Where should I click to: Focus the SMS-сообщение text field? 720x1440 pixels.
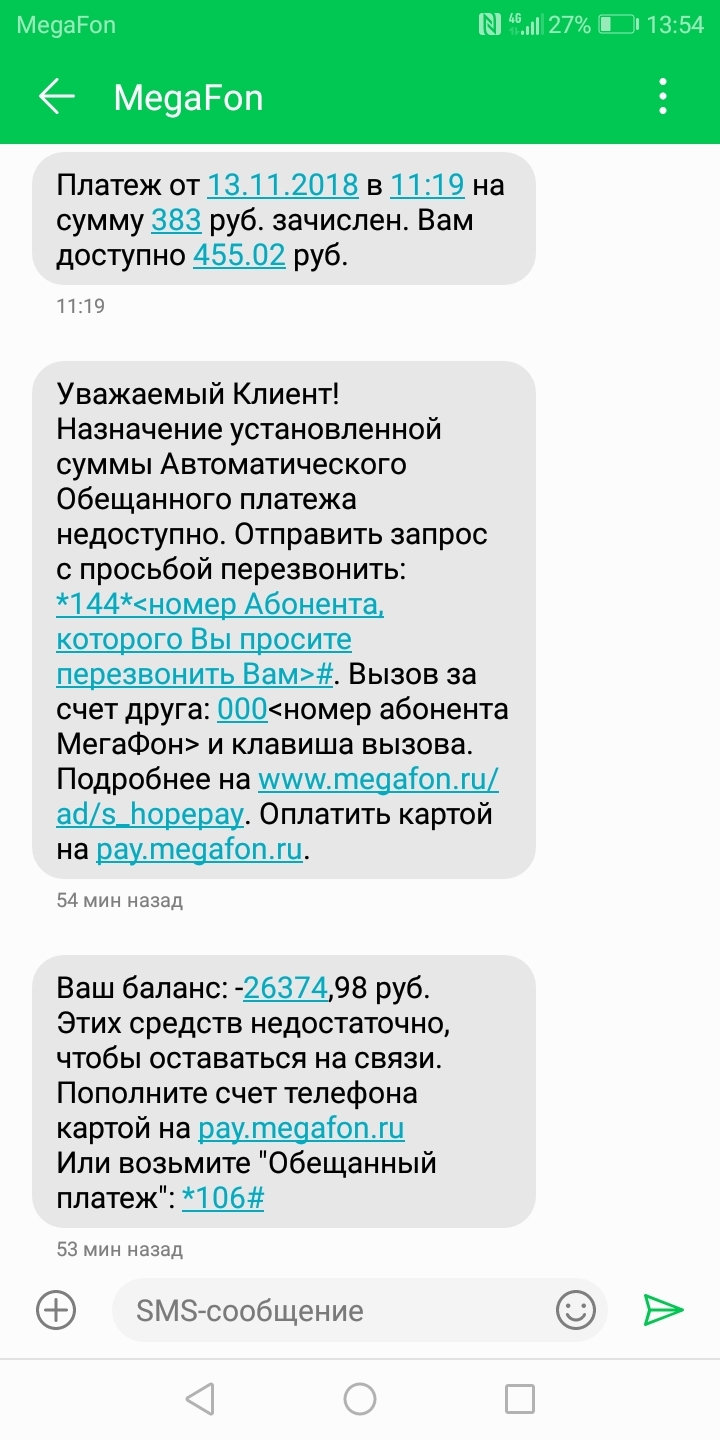(330, 1310)
